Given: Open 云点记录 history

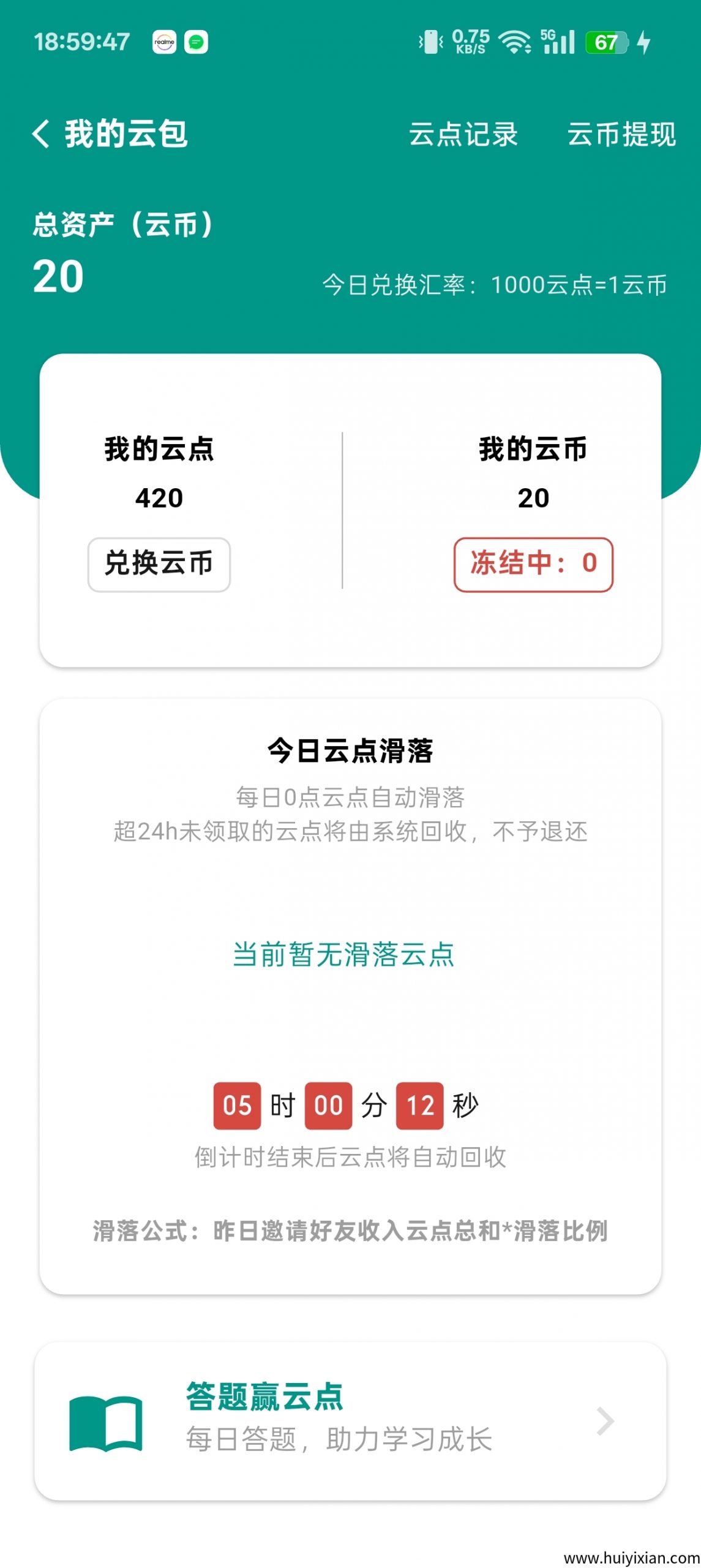Looking at the screenshot, I should coord(463,134).
